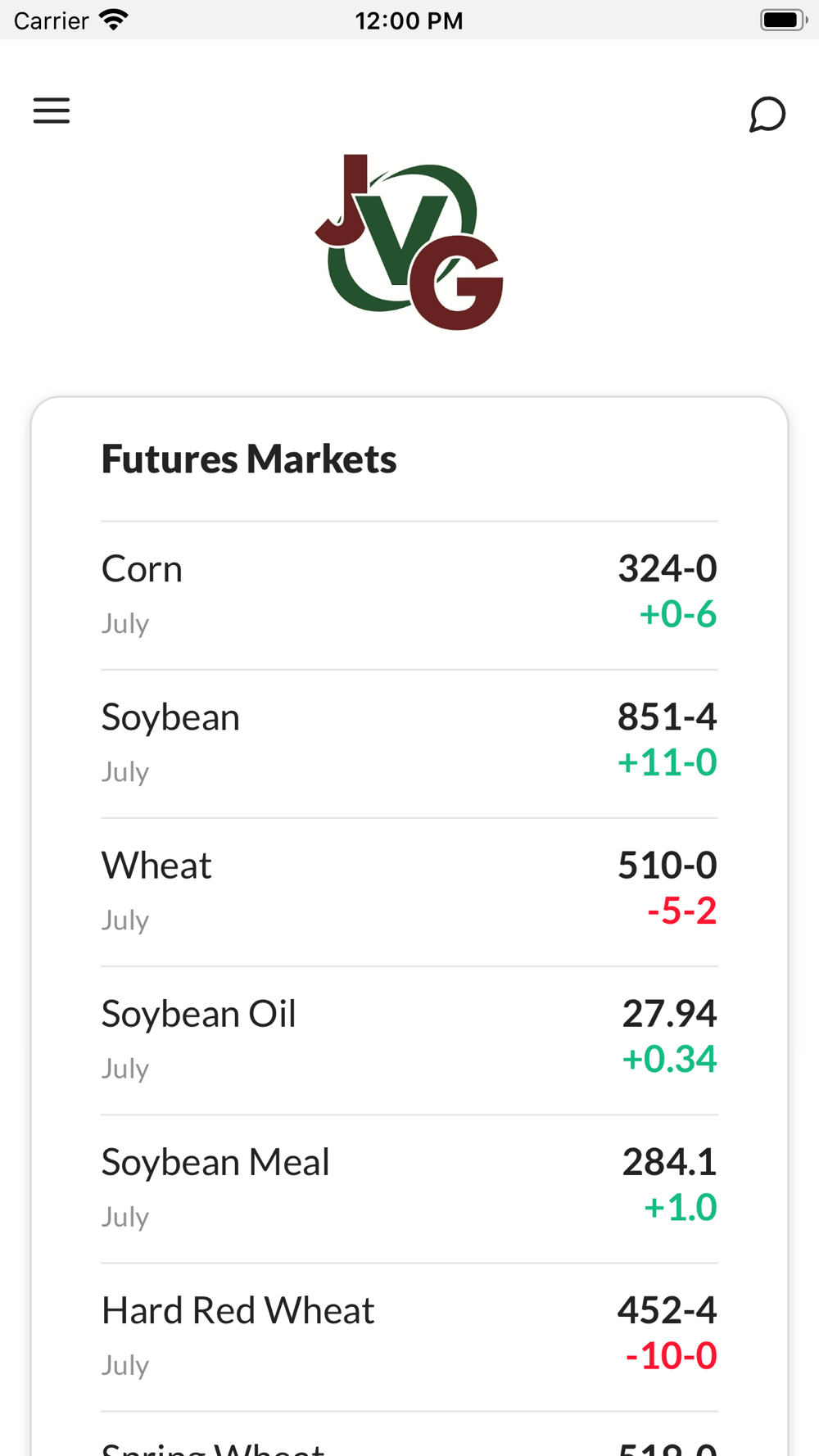The width and height of the screenshot is (819, 1456).
Task: Open the chat bubble icon
Action: pos(767,114)
